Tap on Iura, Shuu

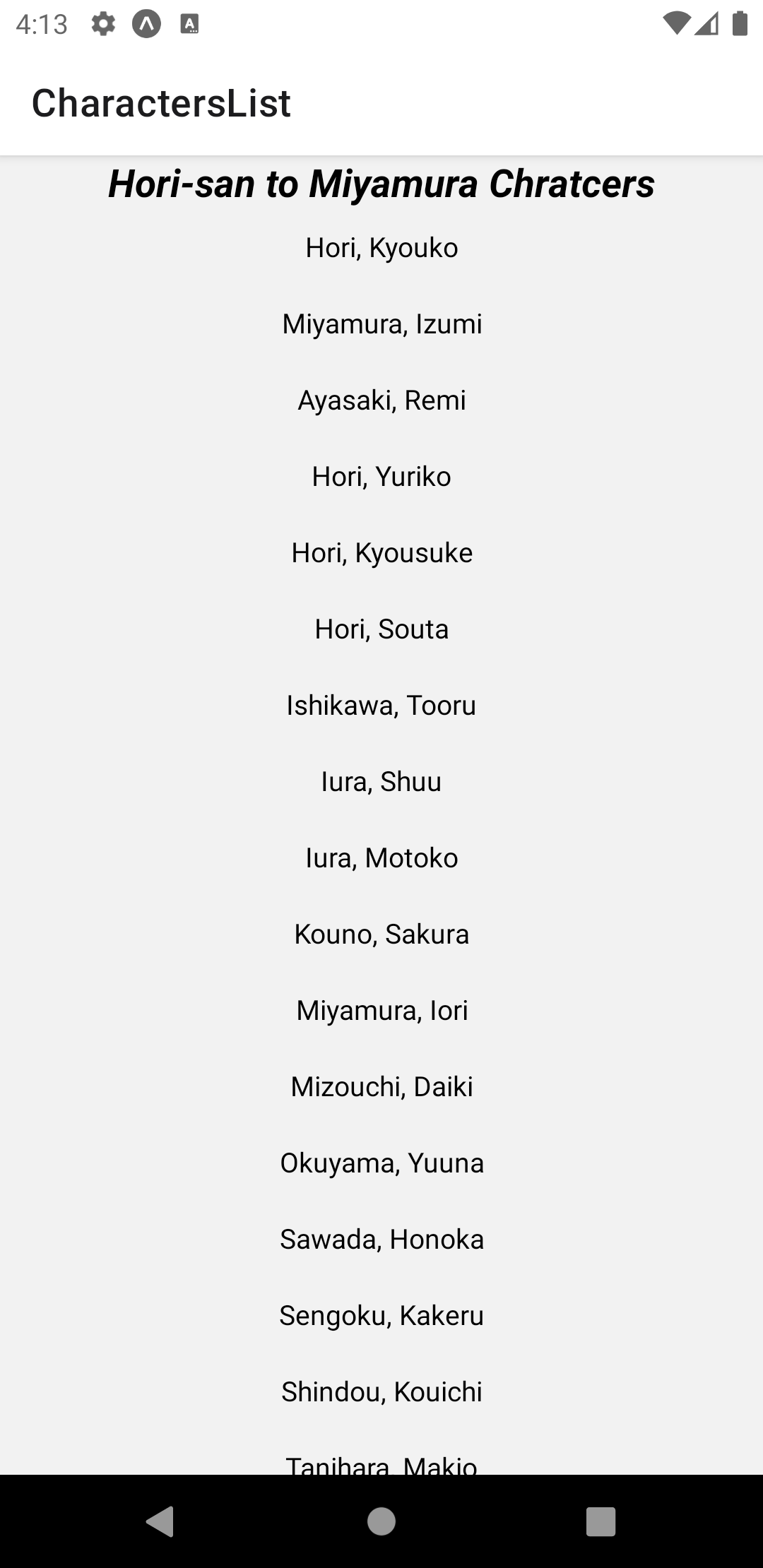click(381, 783)
